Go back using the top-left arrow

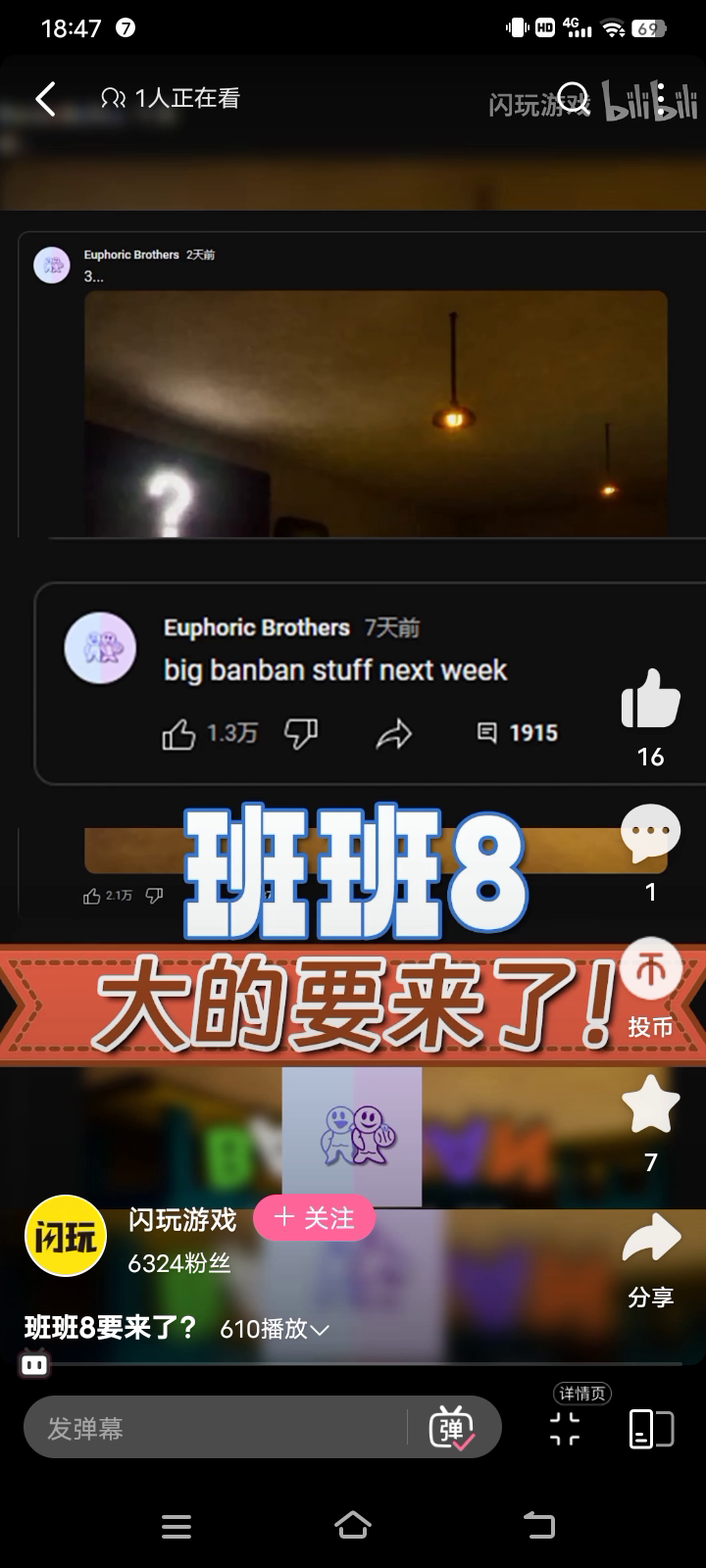(x=45, y=99)
